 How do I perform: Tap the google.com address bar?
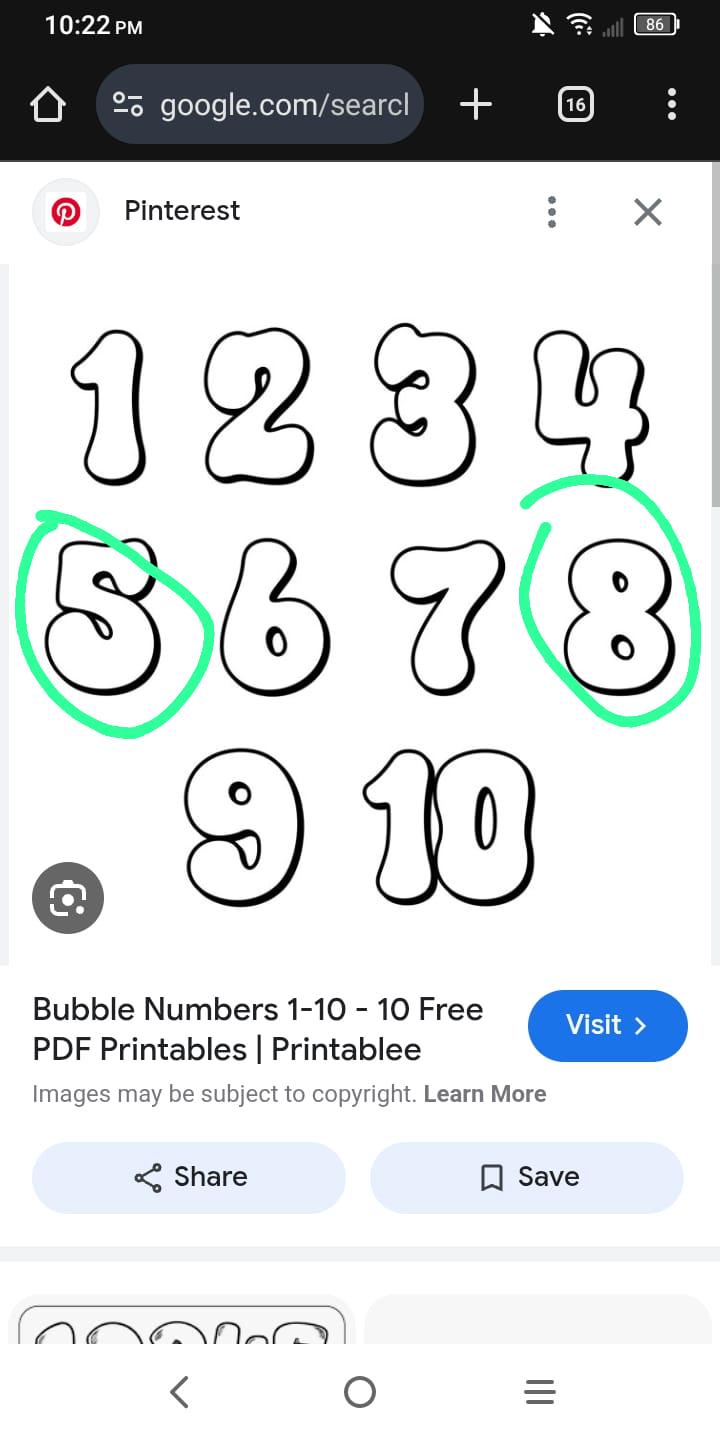pyautogui.click(x=260, y=104)
